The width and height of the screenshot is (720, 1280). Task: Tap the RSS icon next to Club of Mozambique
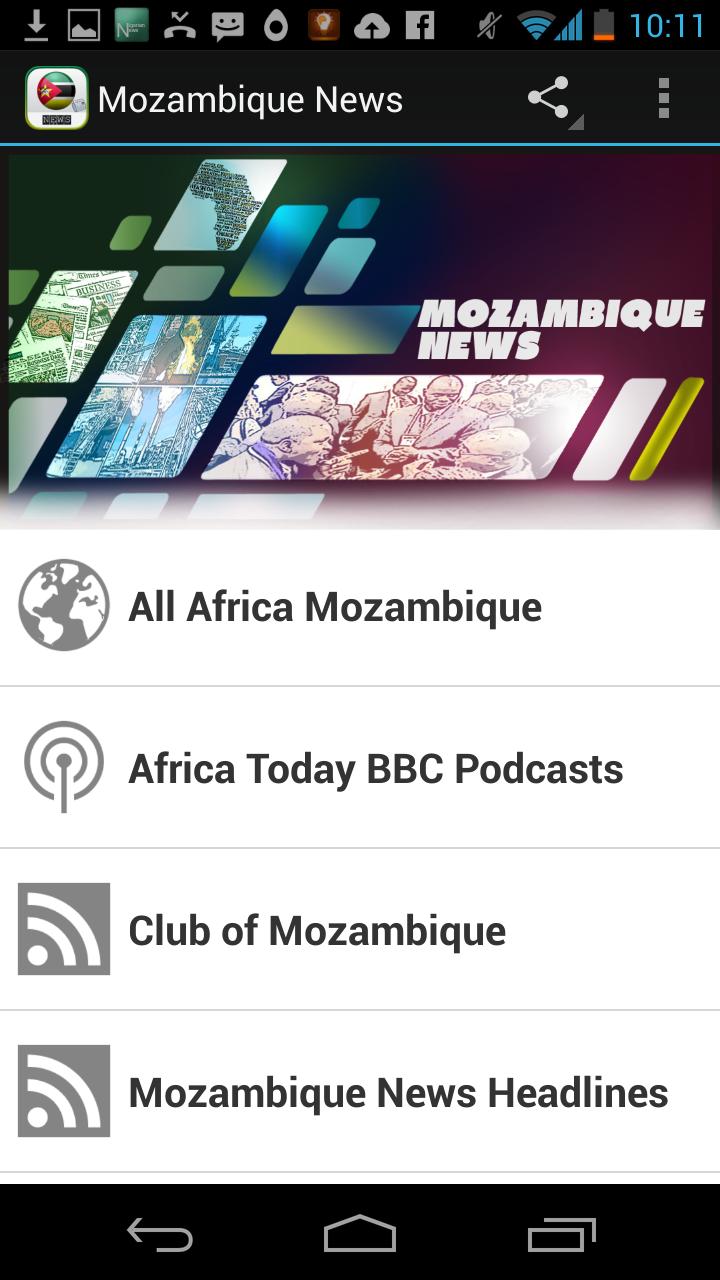click(x=62, y=929)
